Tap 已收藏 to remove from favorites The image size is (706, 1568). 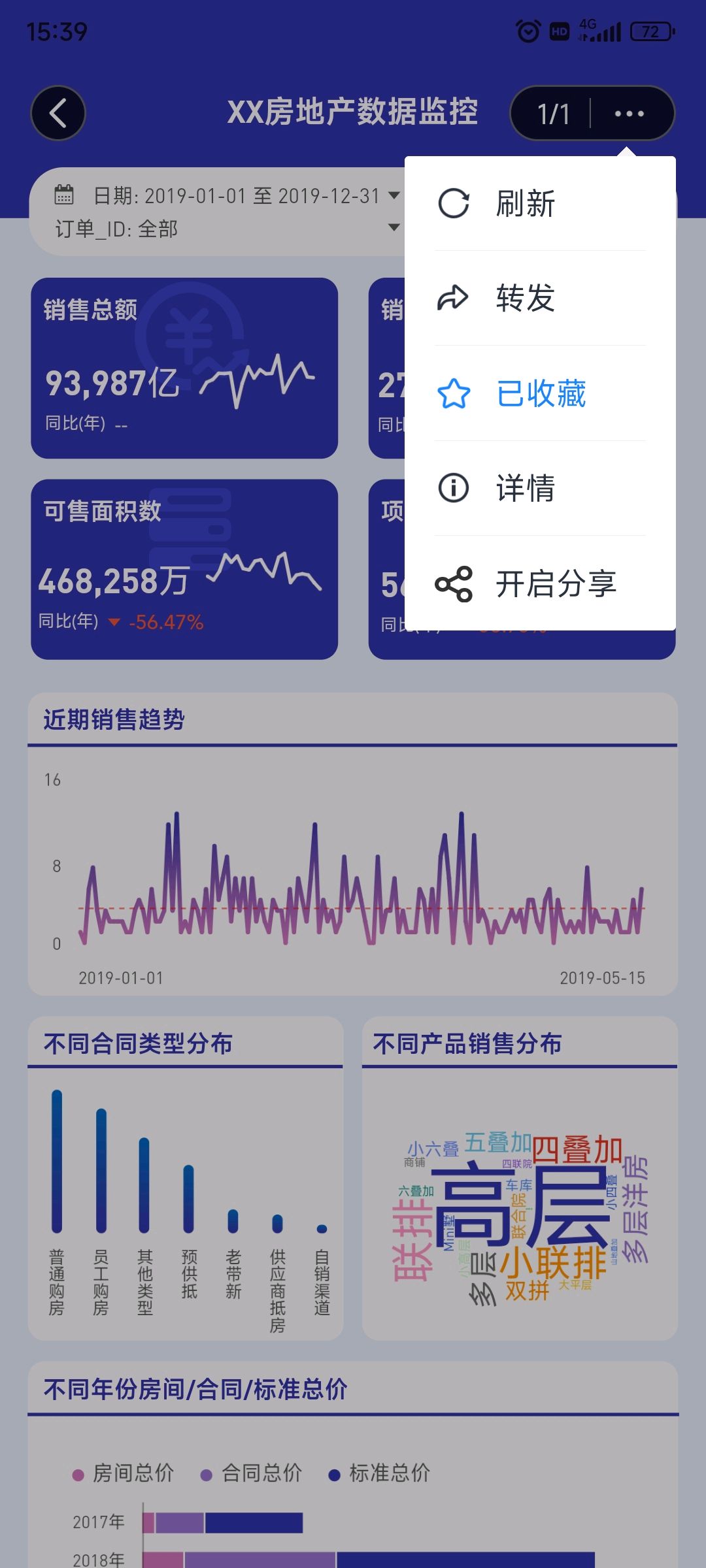pos(540,393)
